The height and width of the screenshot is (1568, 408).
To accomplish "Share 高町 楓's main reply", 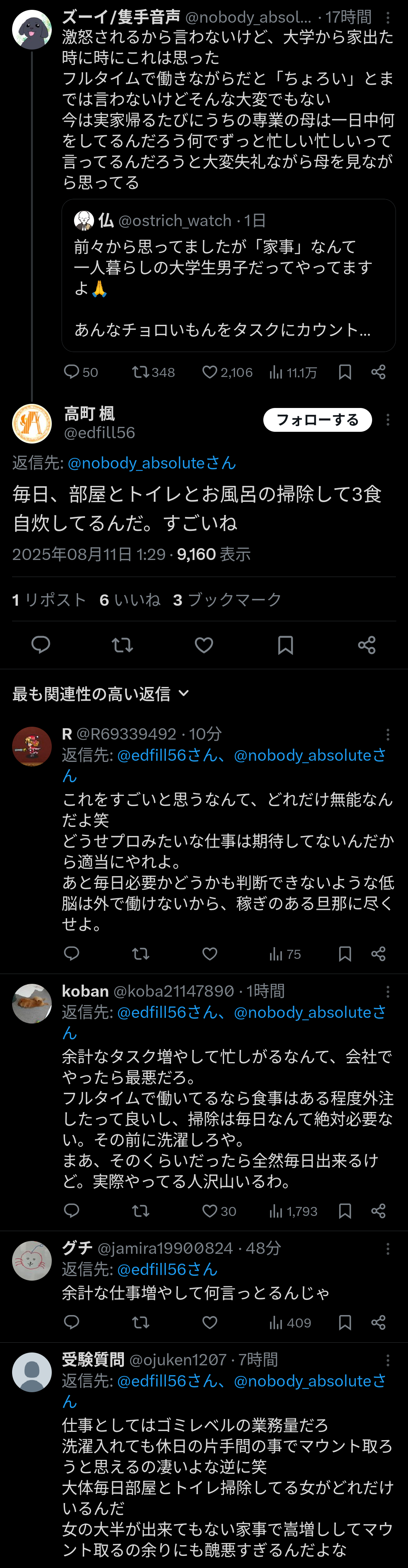I will coord(367,645).
